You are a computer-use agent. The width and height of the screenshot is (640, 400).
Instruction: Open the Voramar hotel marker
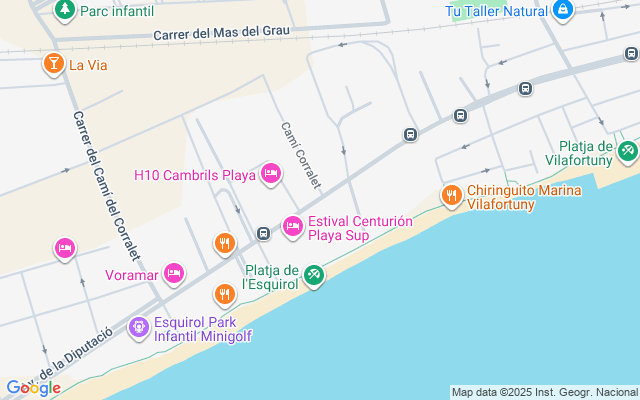(x=174, y=273)
